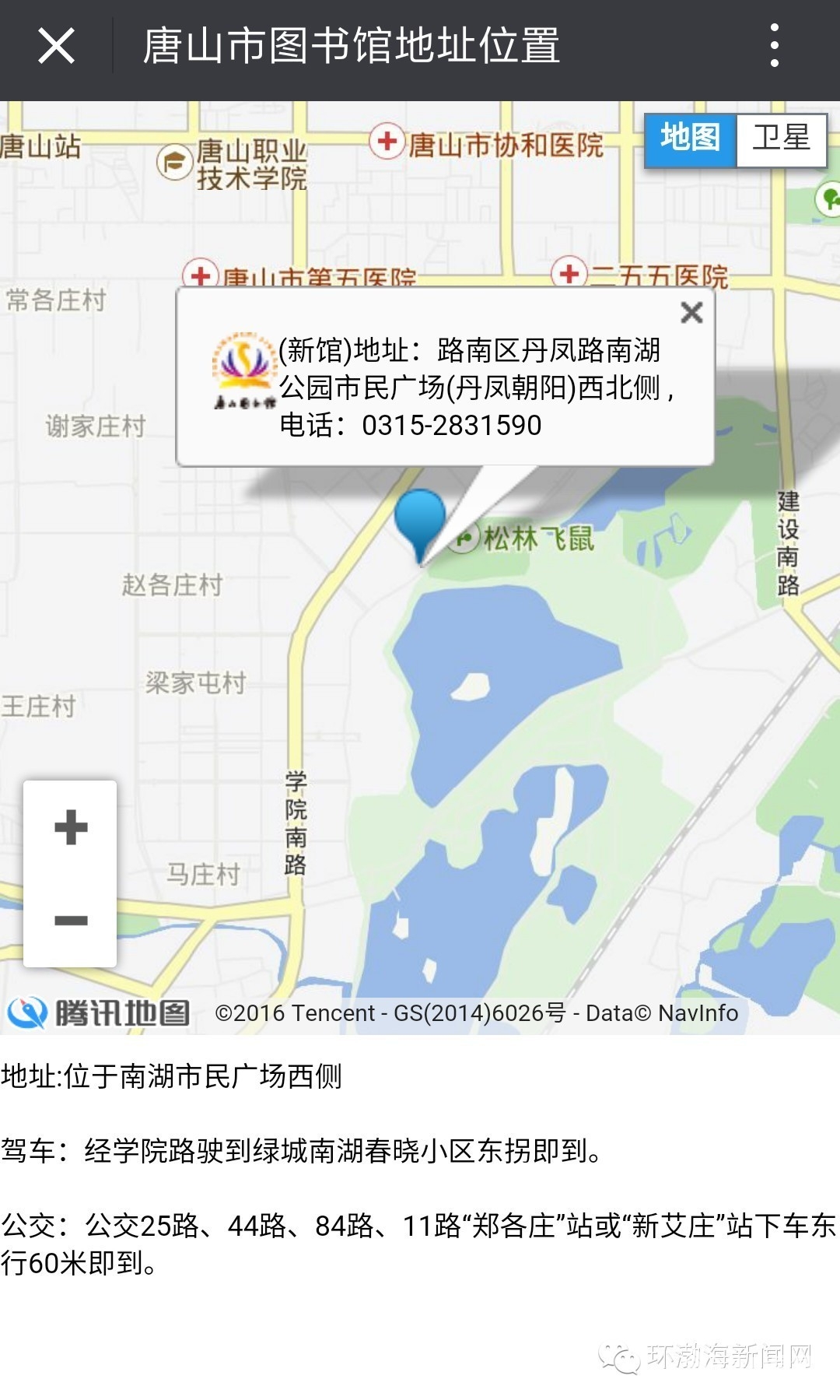Dismiss the library address info popup
This screenshot has height=1400, width=840.
coord(691,313)
